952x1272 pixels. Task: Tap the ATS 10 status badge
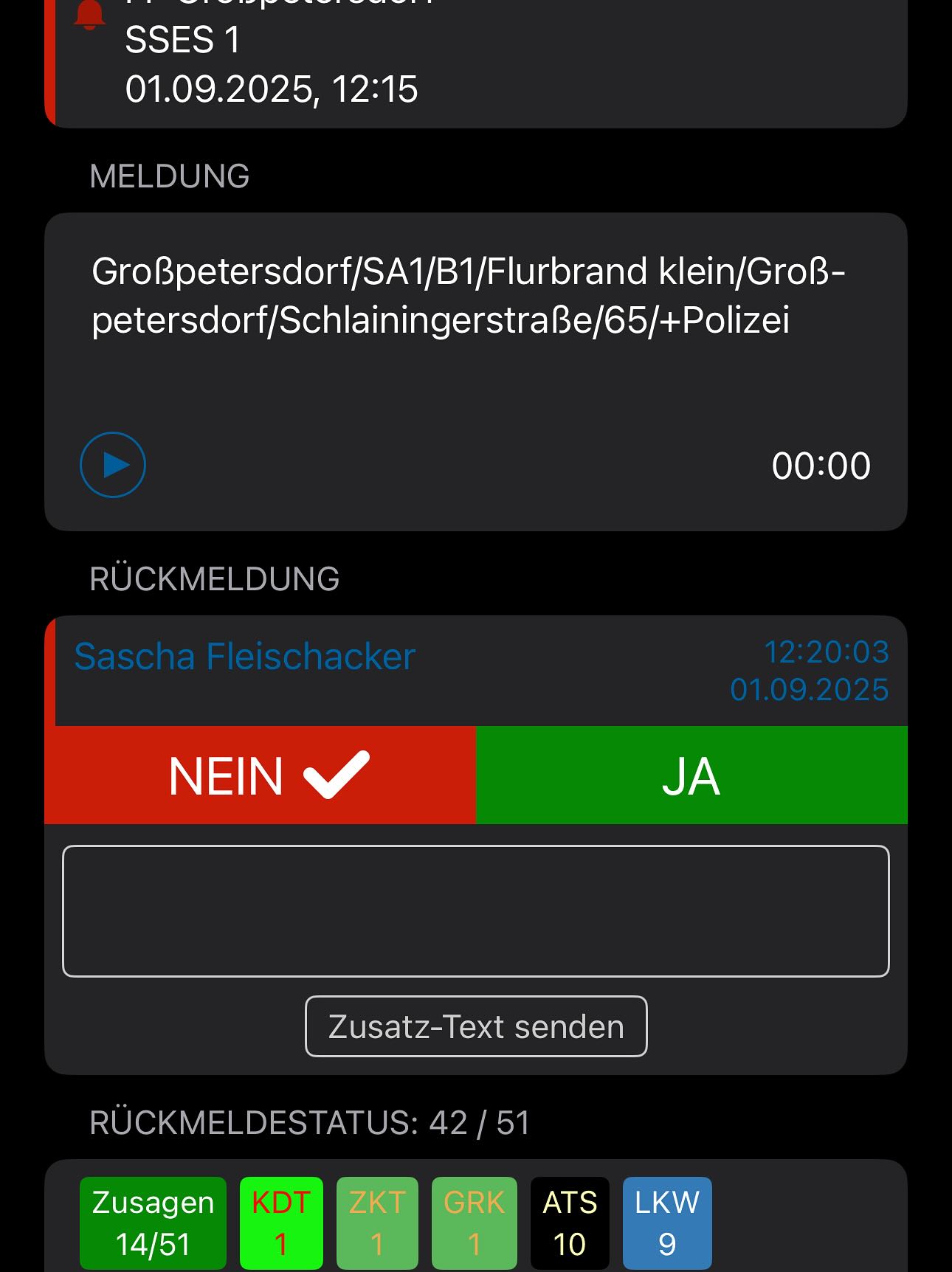click(x=568, y=1222)
